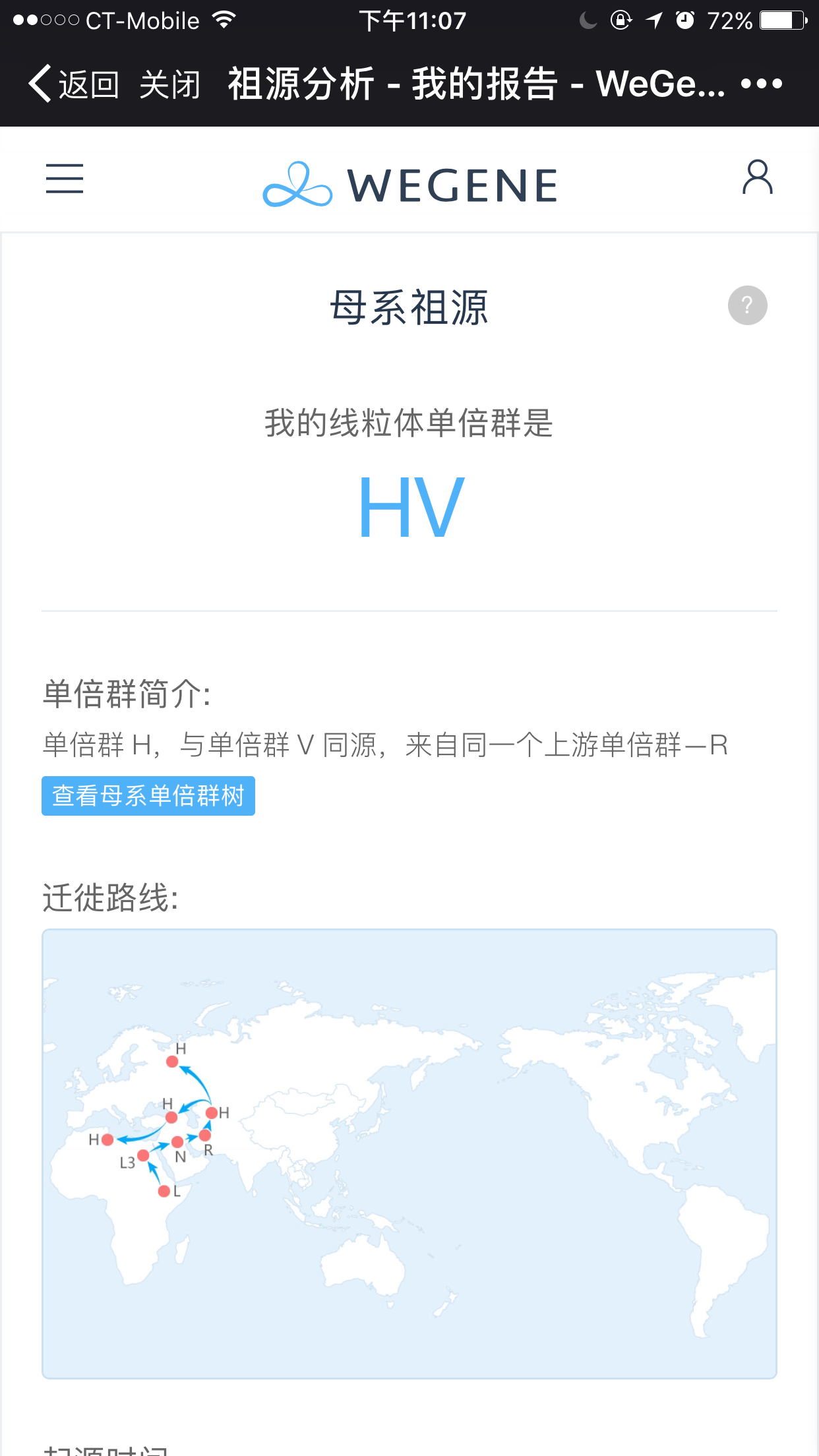Open the user profile icon
Screen dimensions: 819x1456
tap(757, 177)
